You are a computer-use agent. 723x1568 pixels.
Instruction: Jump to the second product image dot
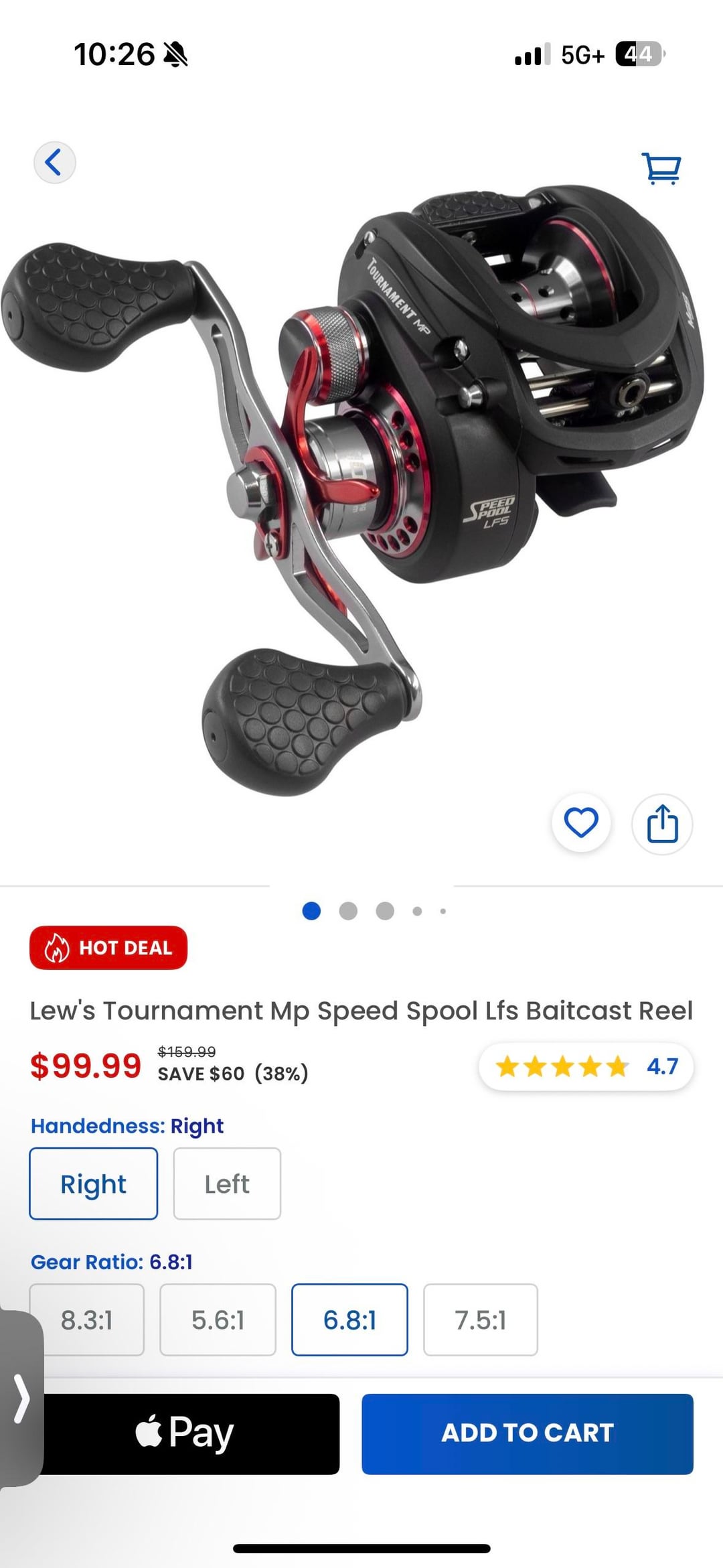348,911
